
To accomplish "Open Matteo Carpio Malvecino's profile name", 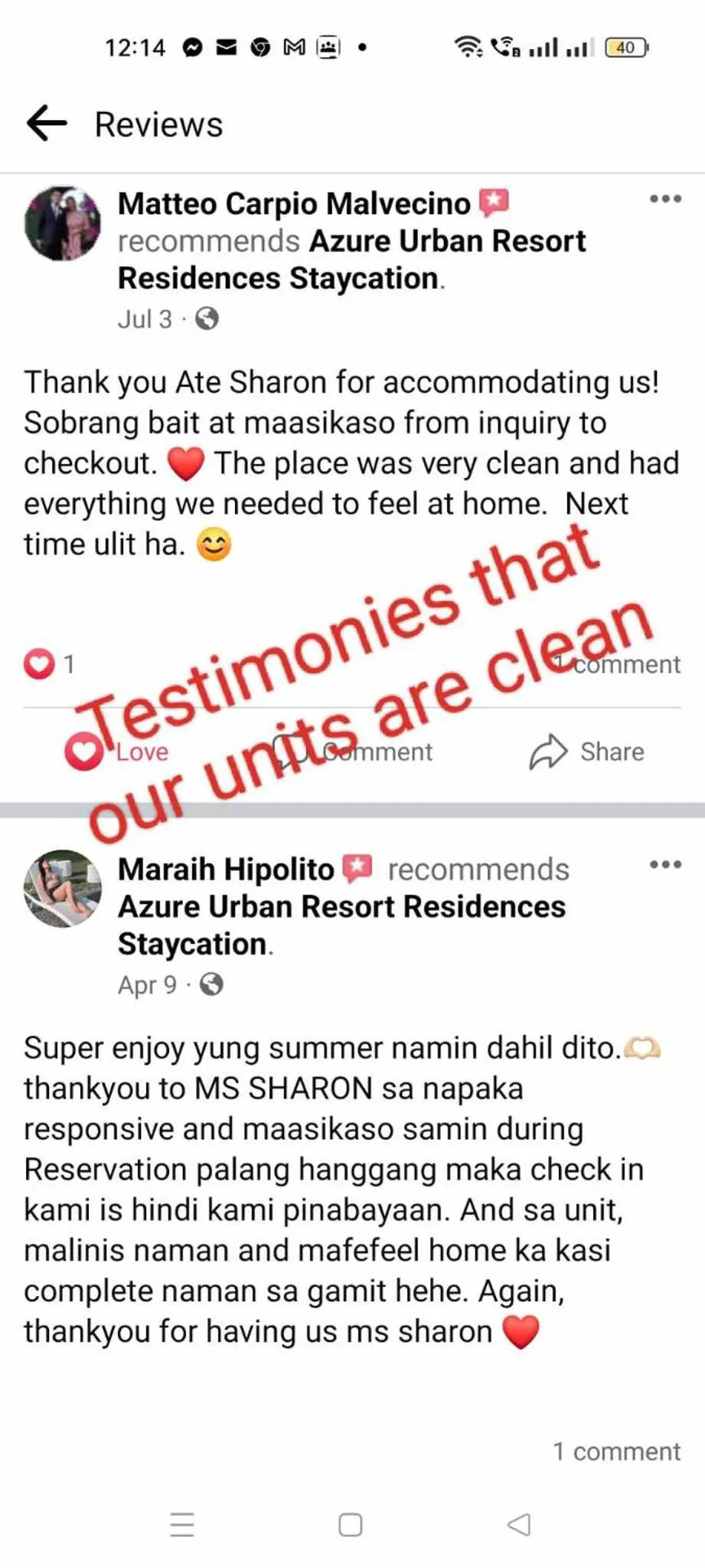I will coord(294,204).
